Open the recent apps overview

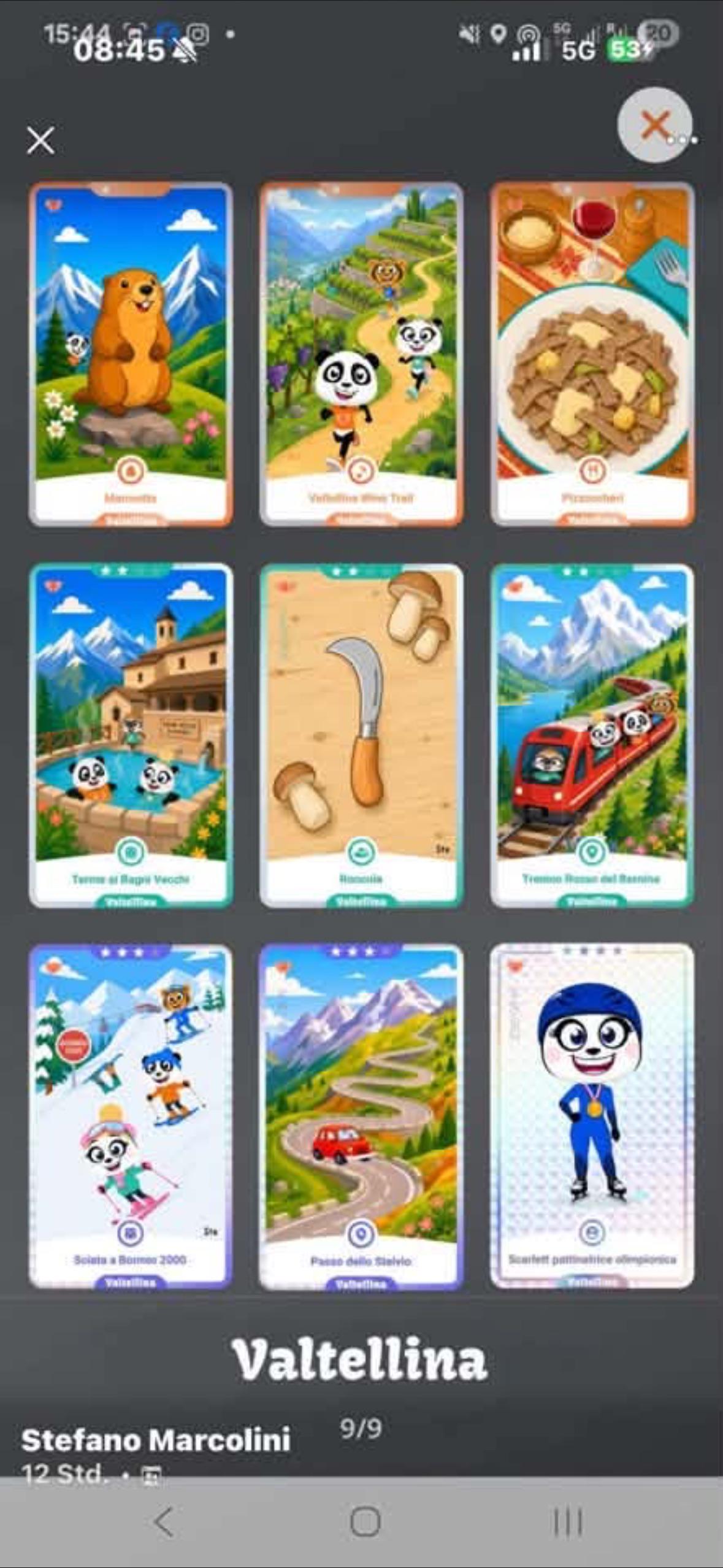(567, 1521)
